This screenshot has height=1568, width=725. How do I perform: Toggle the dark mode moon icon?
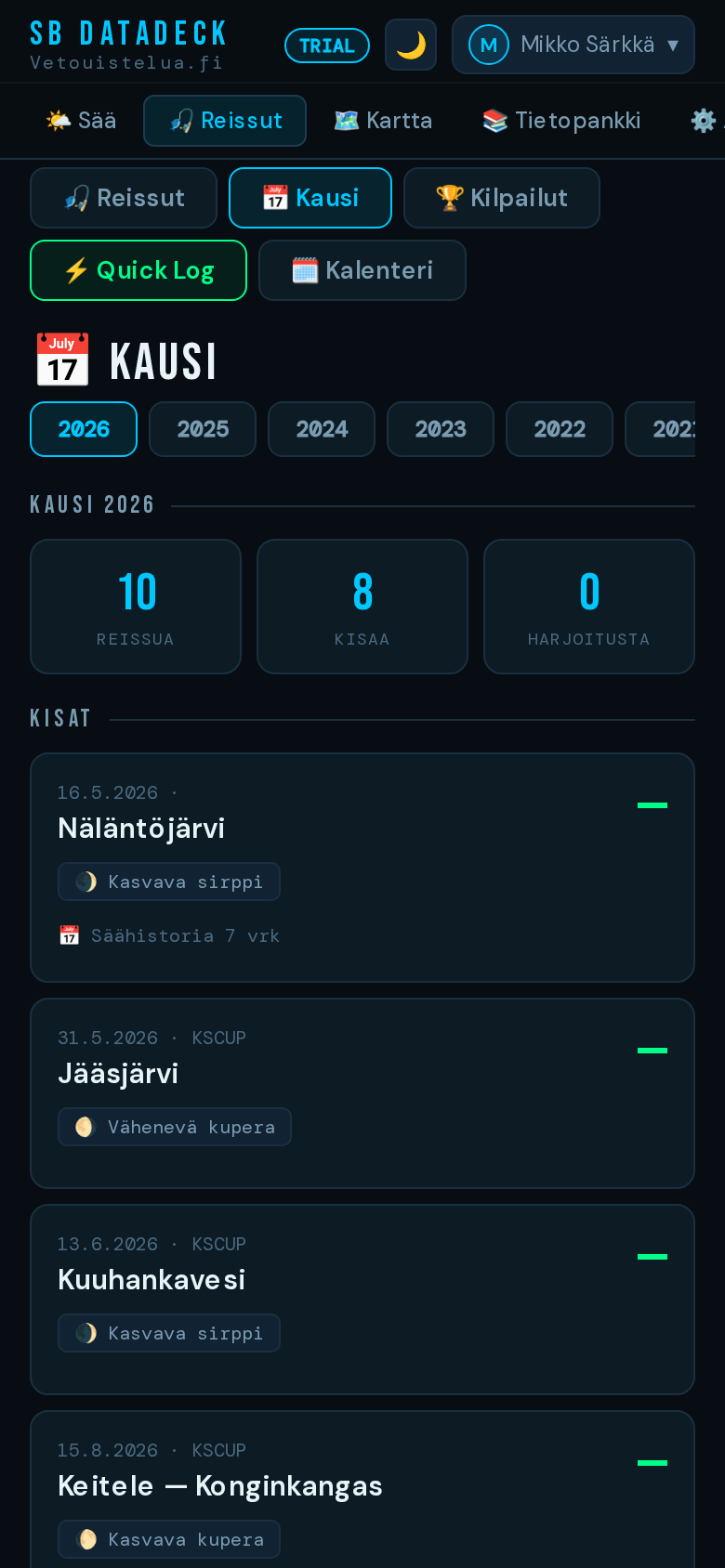411,45
